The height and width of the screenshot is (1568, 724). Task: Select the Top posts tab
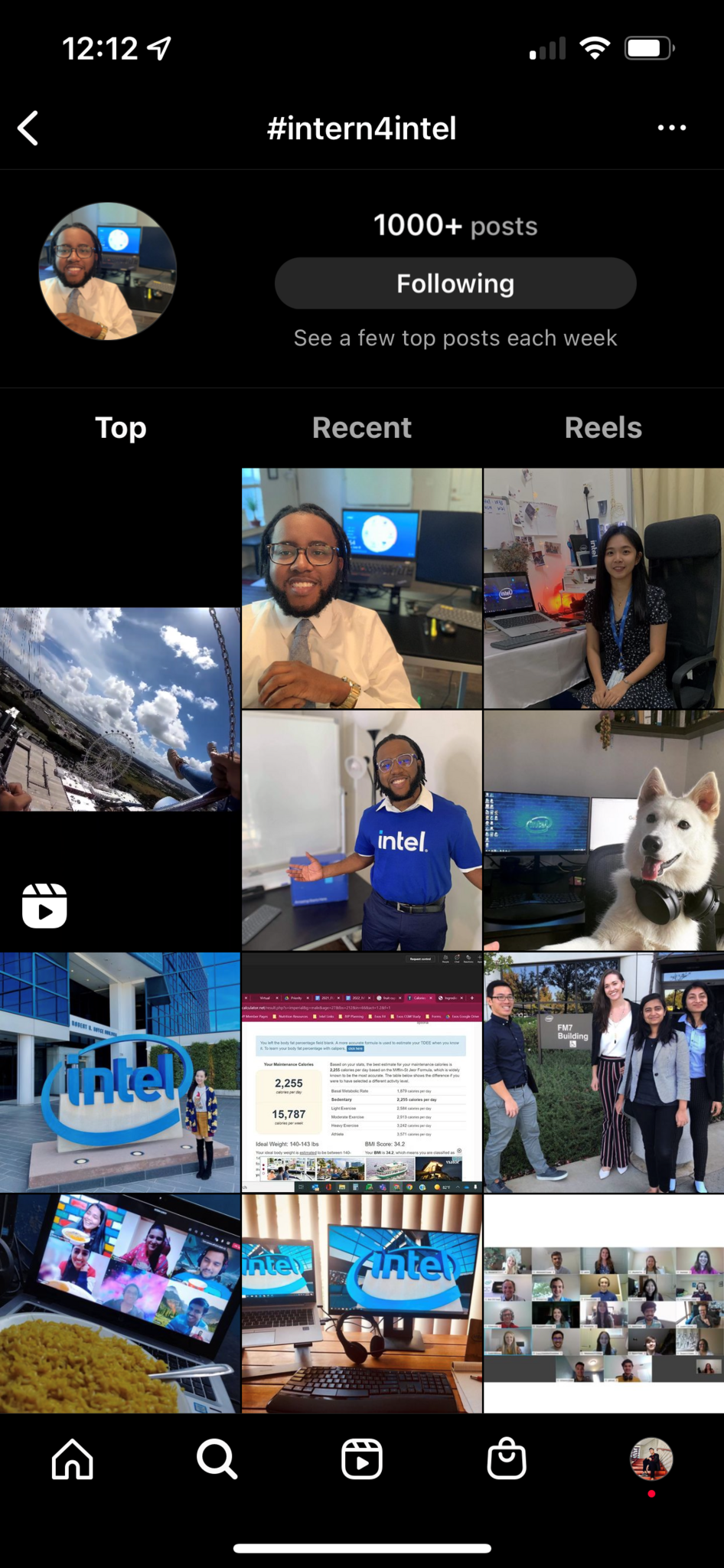click(x=120, y=427)
